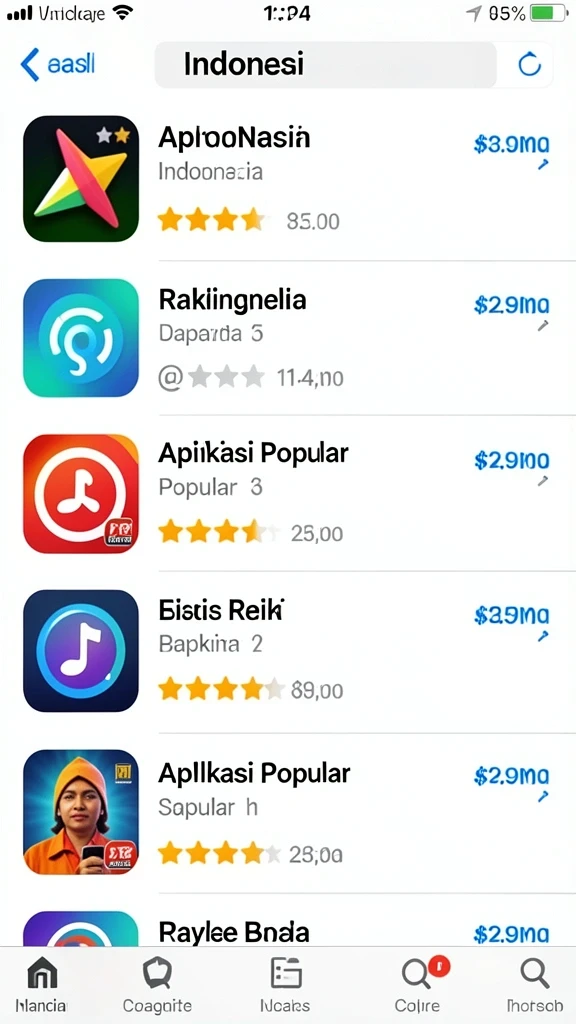Tap the Indonesi search field

coord(325,65)
